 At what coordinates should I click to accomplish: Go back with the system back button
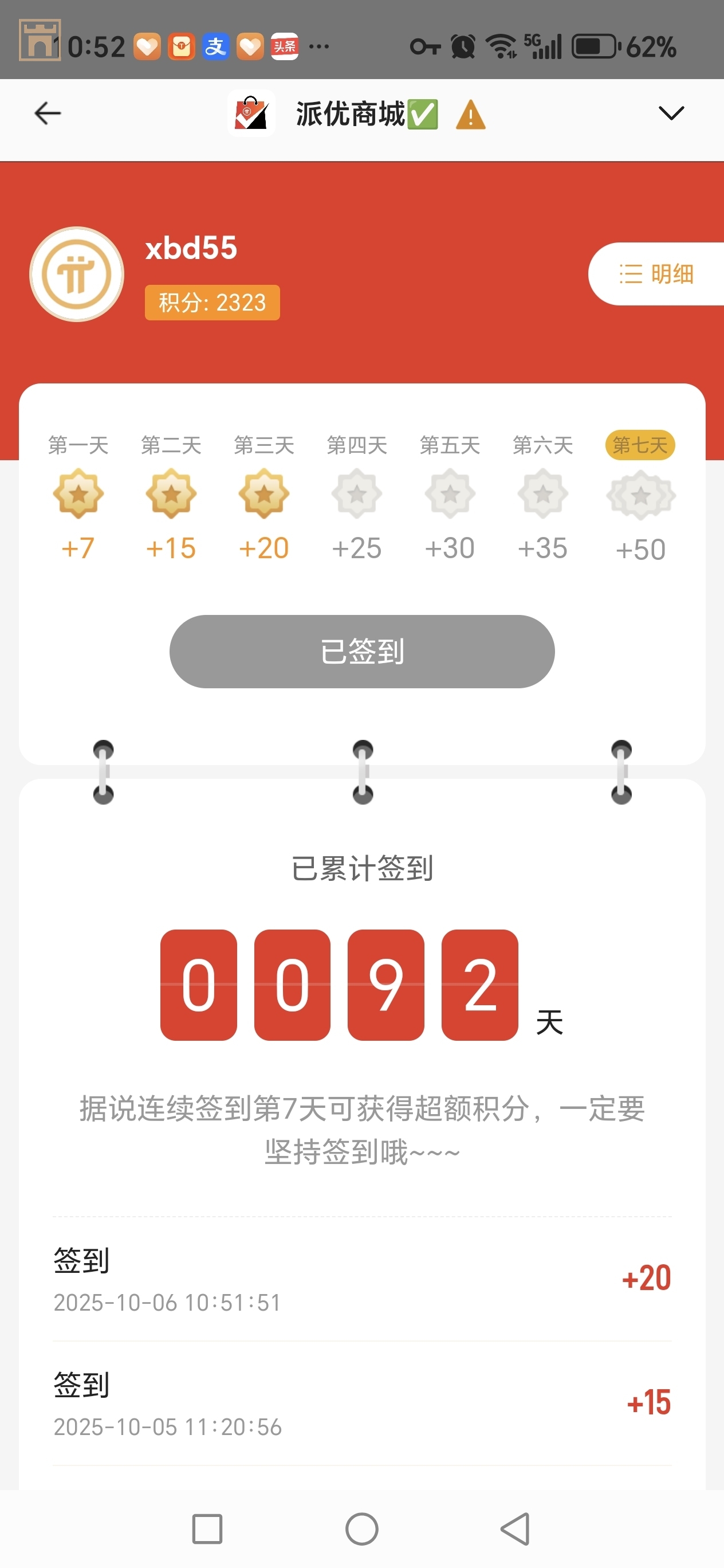click(x=516, y=1528)
